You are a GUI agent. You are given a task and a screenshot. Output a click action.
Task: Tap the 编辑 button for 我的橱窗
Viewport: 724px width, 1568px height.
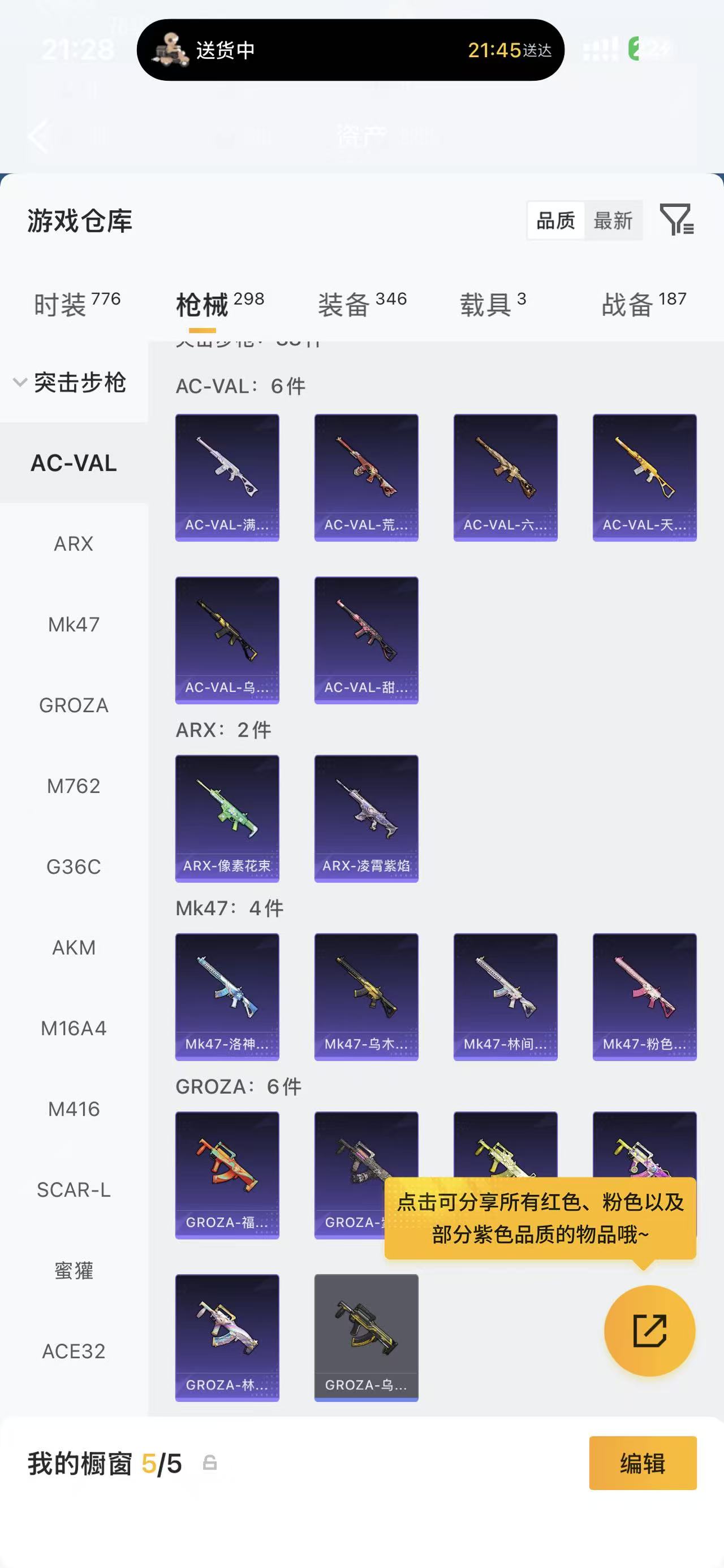click(643, 1463)
